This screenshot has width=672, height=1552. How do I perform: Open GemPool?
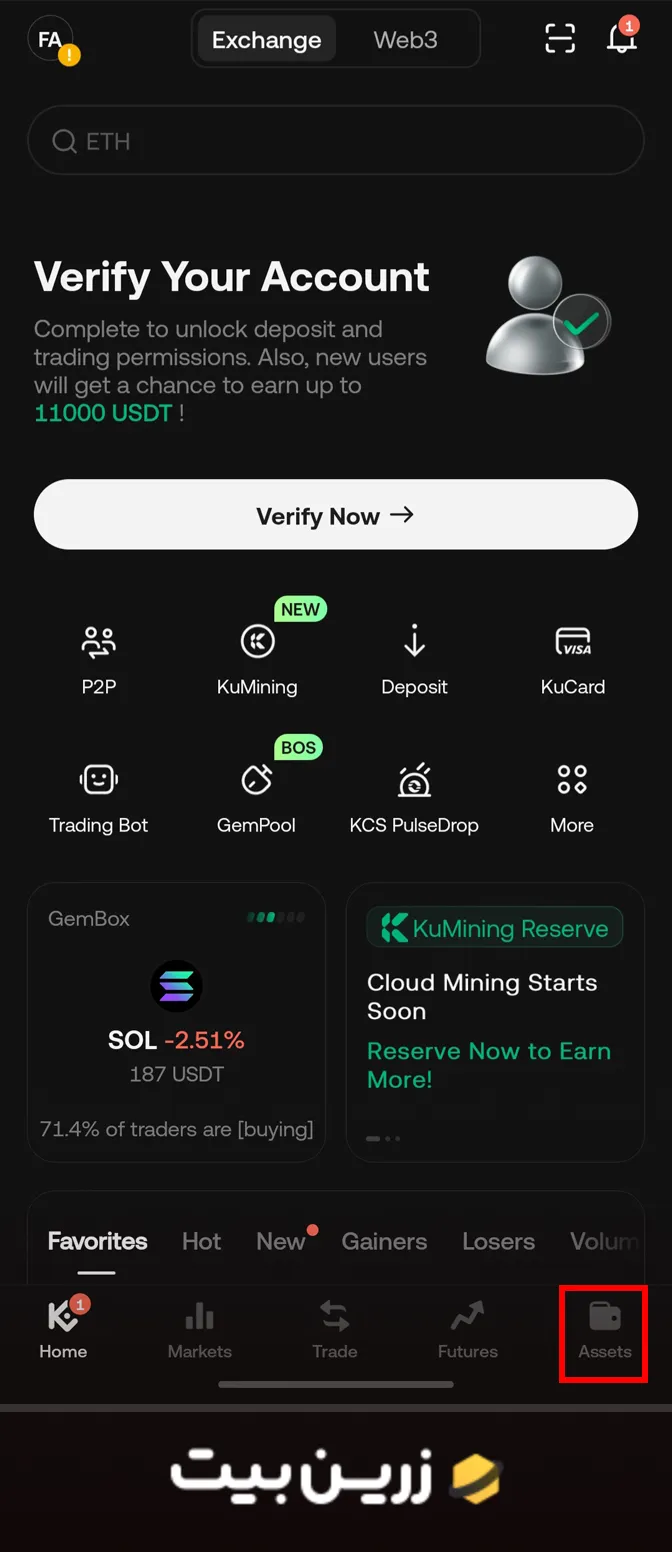click(x=256, y=796)
